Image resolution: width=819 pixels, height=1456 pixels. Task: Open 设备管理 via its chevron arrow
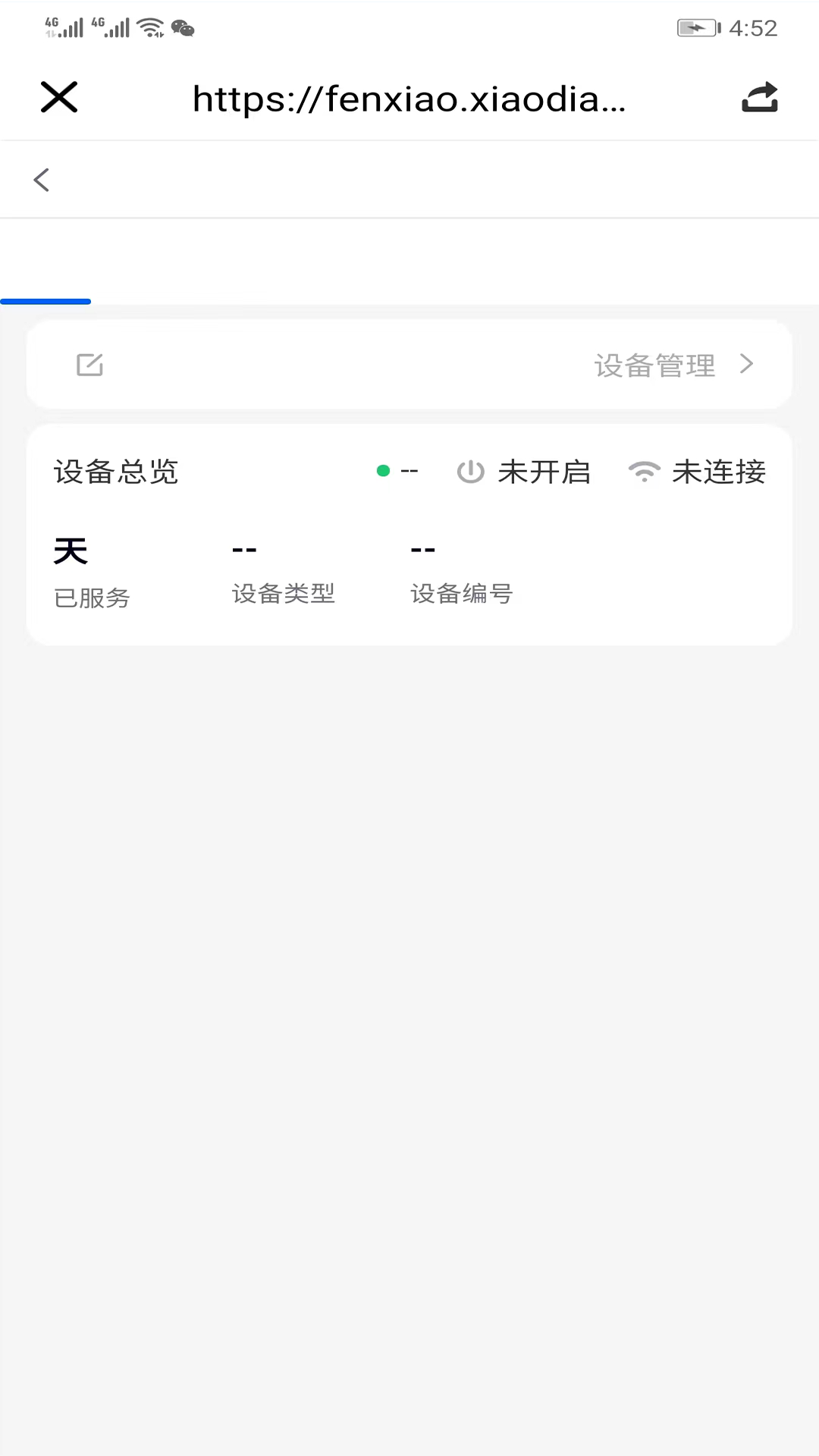tap(747, 365)
